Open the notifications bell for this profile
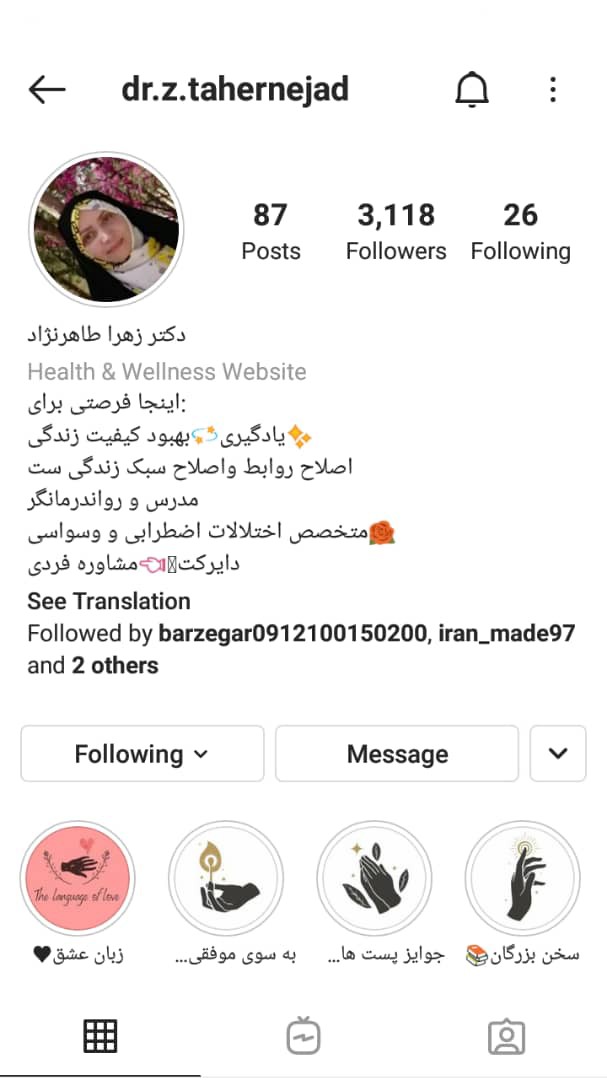Screen dimensions: 607x1080 [472, 90]
